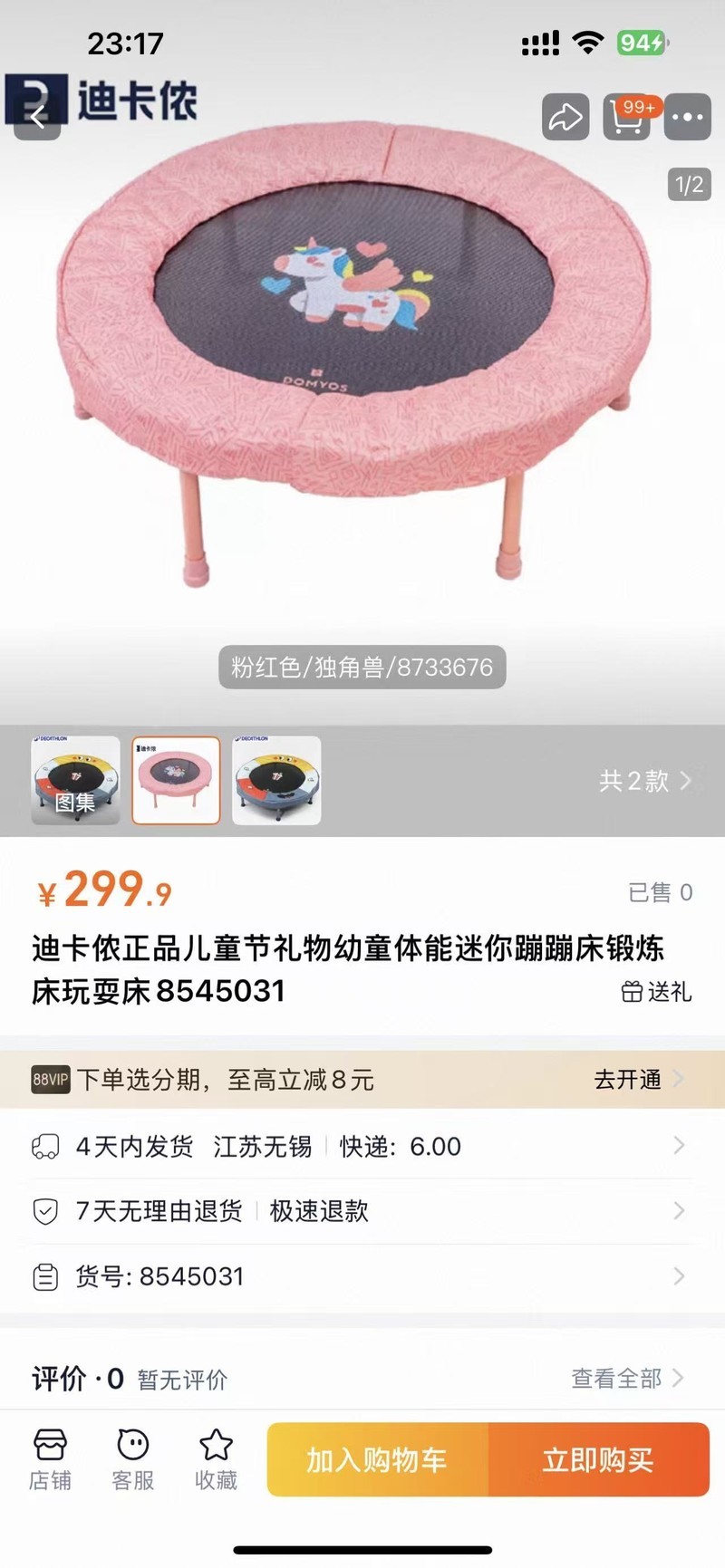View all reviews via 查看全部
Image resolution: width=725 pixels, height=1568 pixels.
click(x=627, y=1378)
